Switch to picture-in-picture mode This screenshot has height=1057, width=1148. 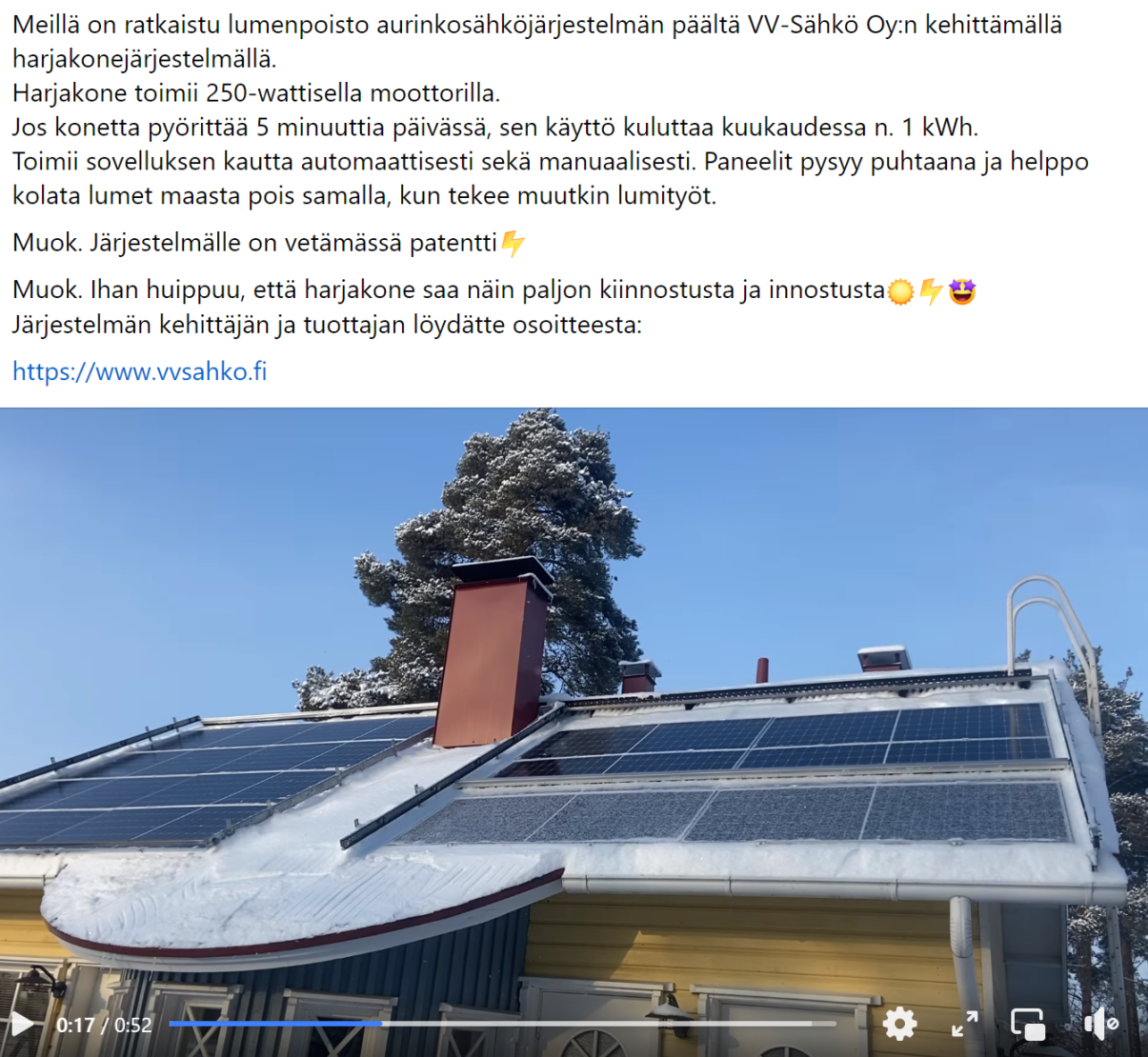click(1027, 1025)
